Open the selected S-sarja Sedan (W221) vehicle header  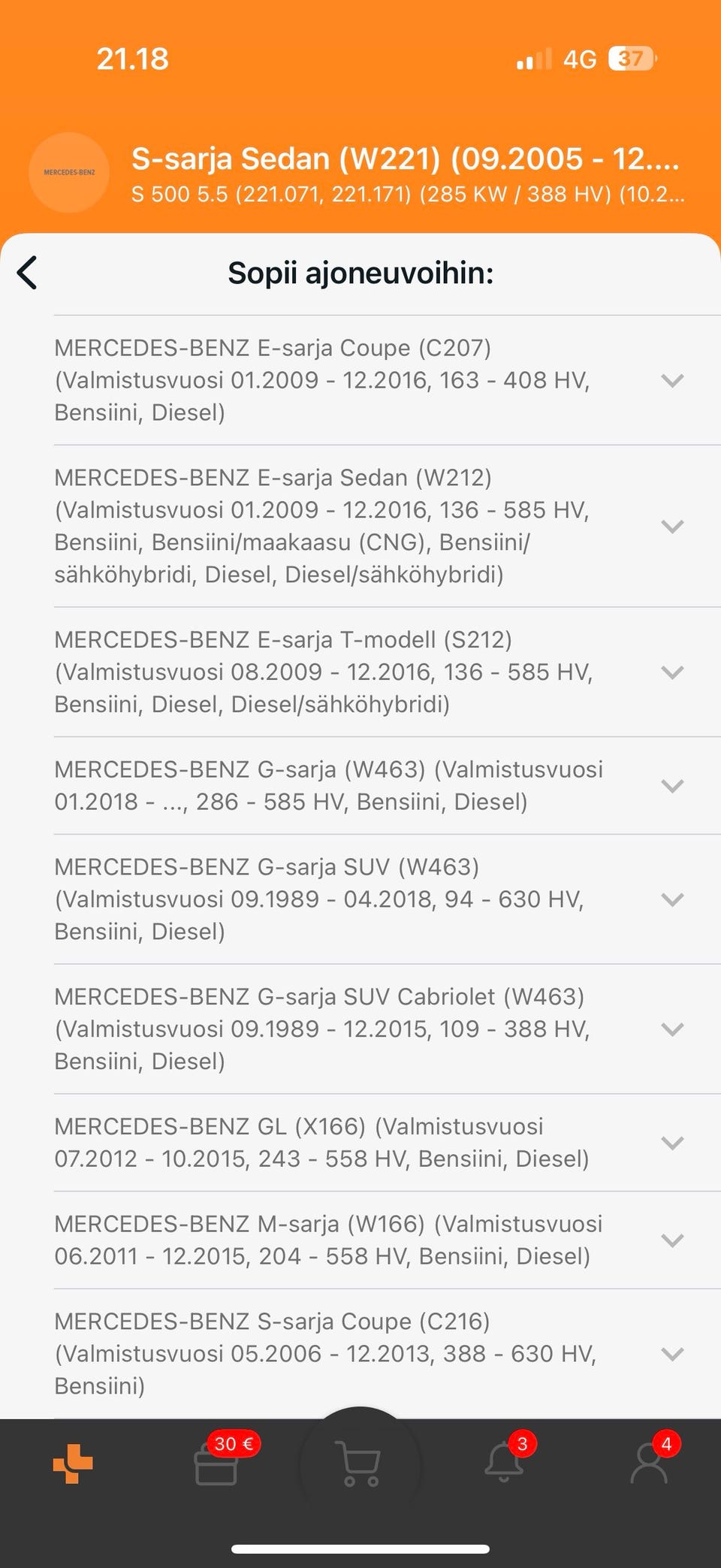[406, 174]
